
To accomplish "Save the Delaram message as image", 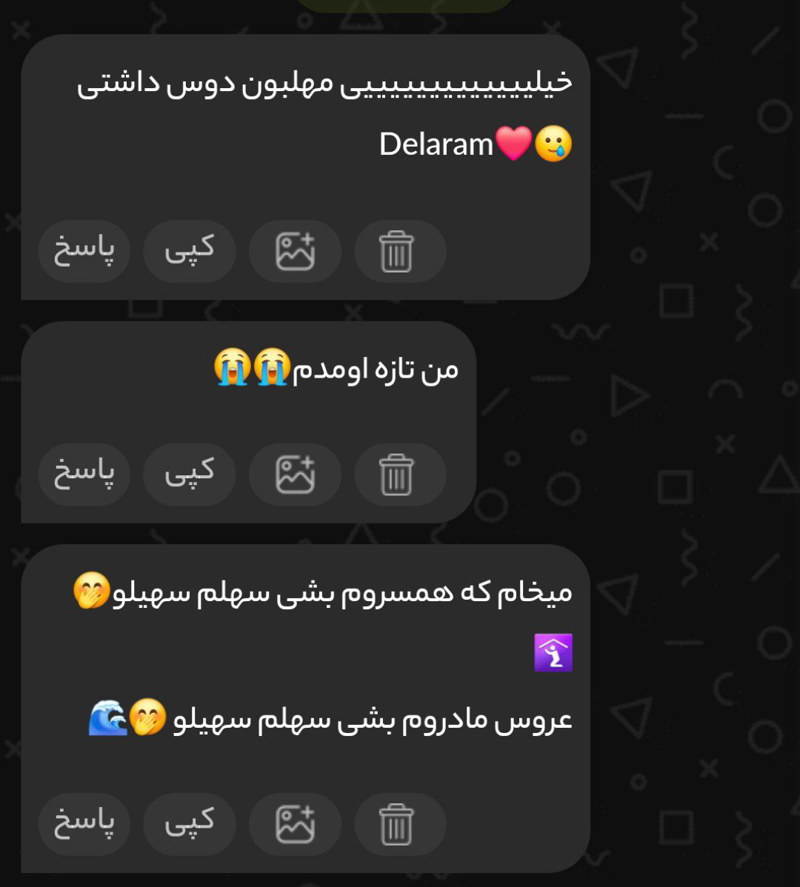I will tap(295, 251).
